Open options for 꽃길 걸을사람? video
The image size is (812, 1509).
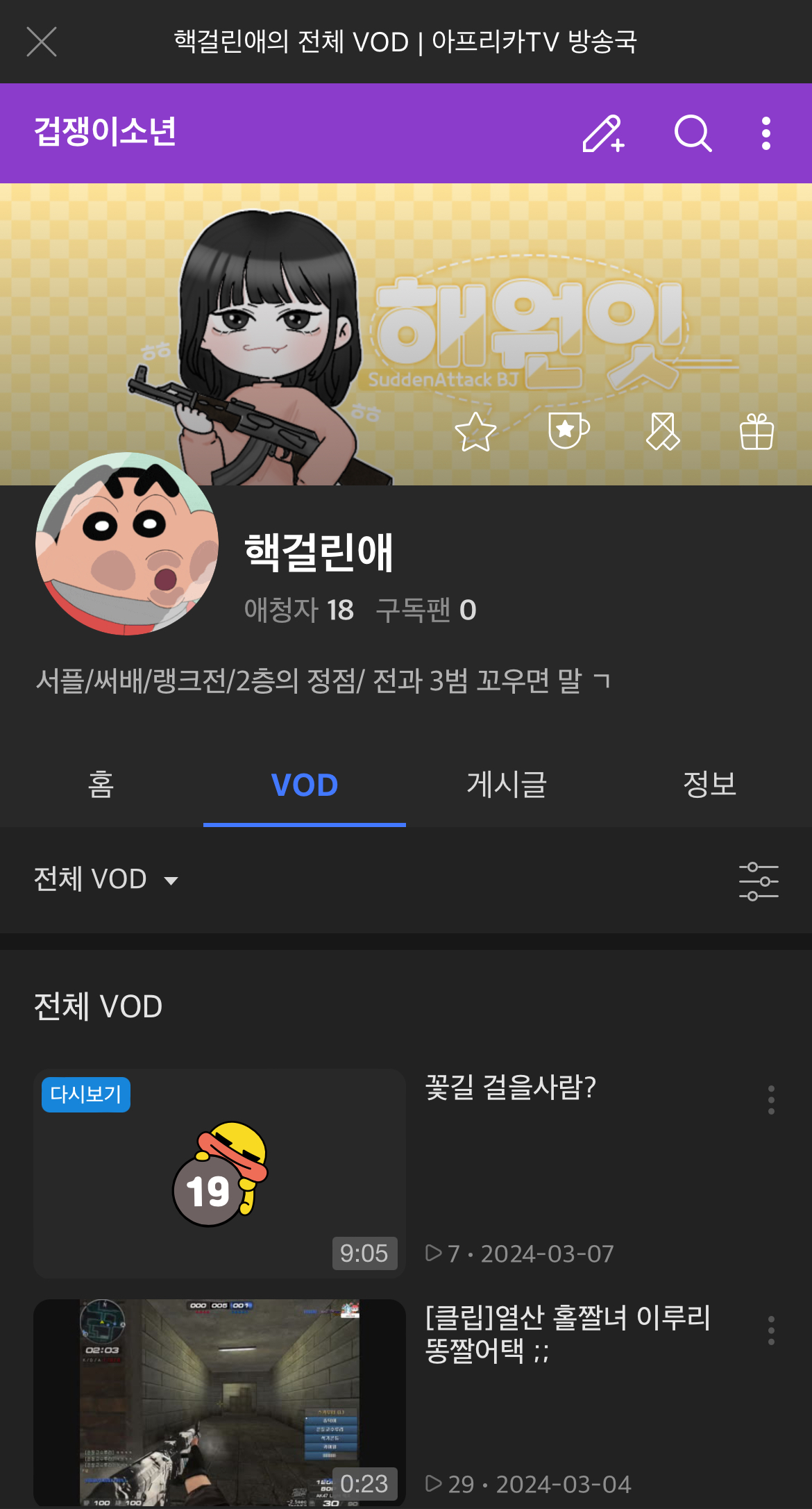click(771, 1100)
